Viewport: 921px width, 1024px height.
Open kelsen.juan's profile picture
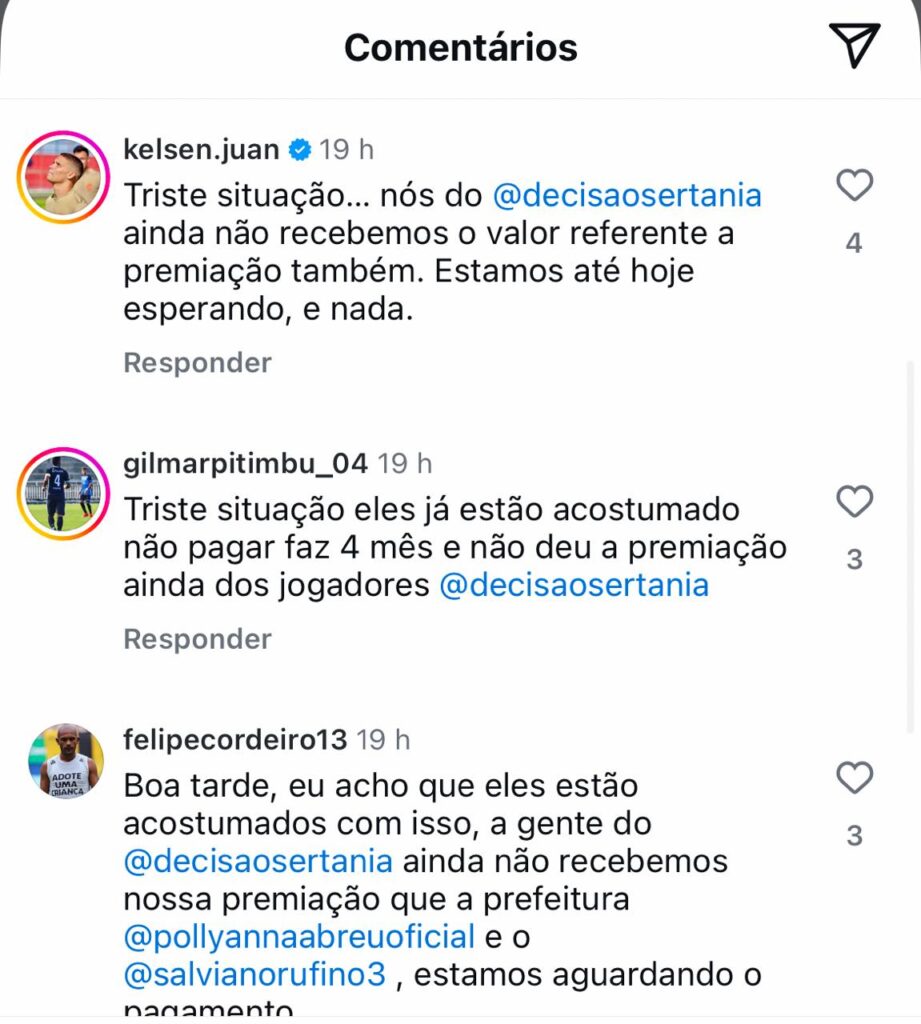(64, 177)
